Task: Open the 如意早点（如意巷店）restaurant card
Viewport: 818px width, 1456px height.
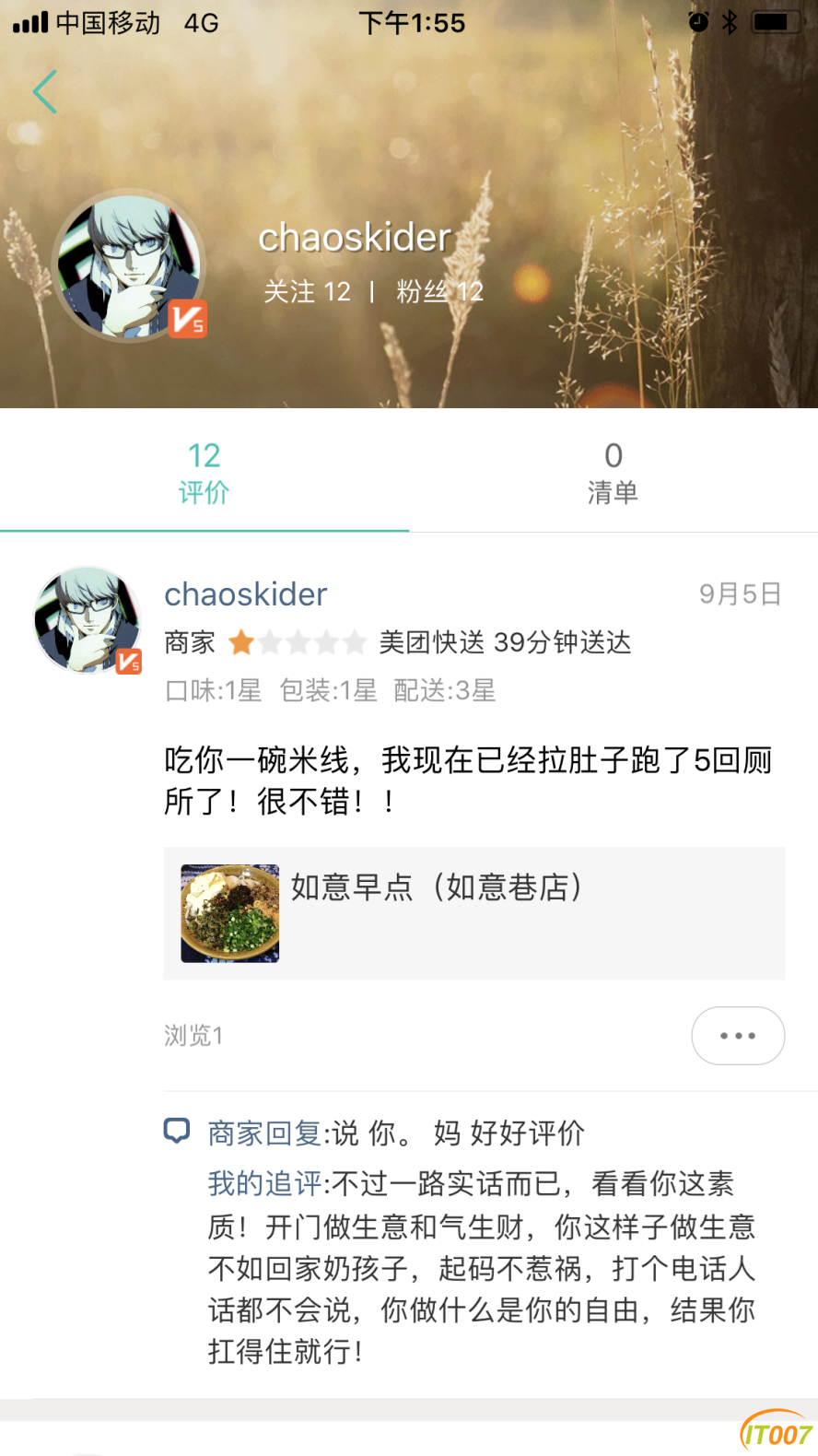Action: (473, 912)
